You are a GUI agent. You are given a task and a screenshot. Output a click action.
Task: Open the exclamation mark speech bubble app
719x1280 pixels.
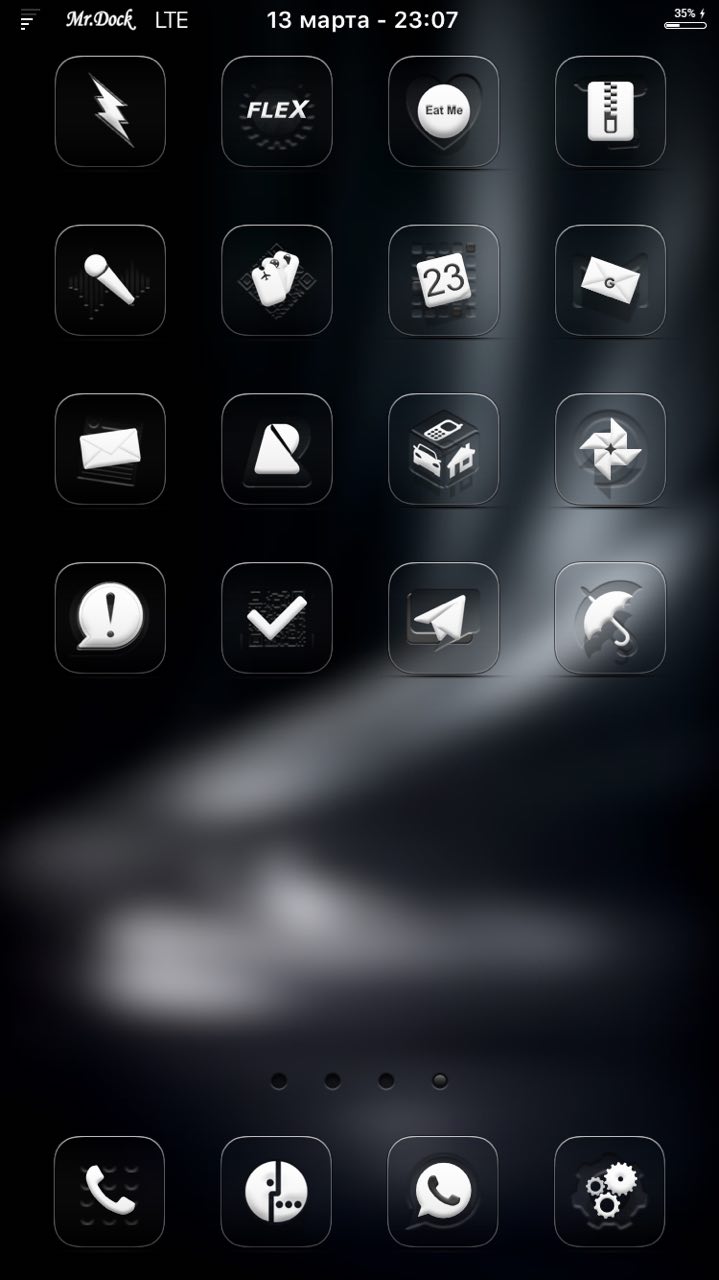pyautogui.click(x=110, y=618)
